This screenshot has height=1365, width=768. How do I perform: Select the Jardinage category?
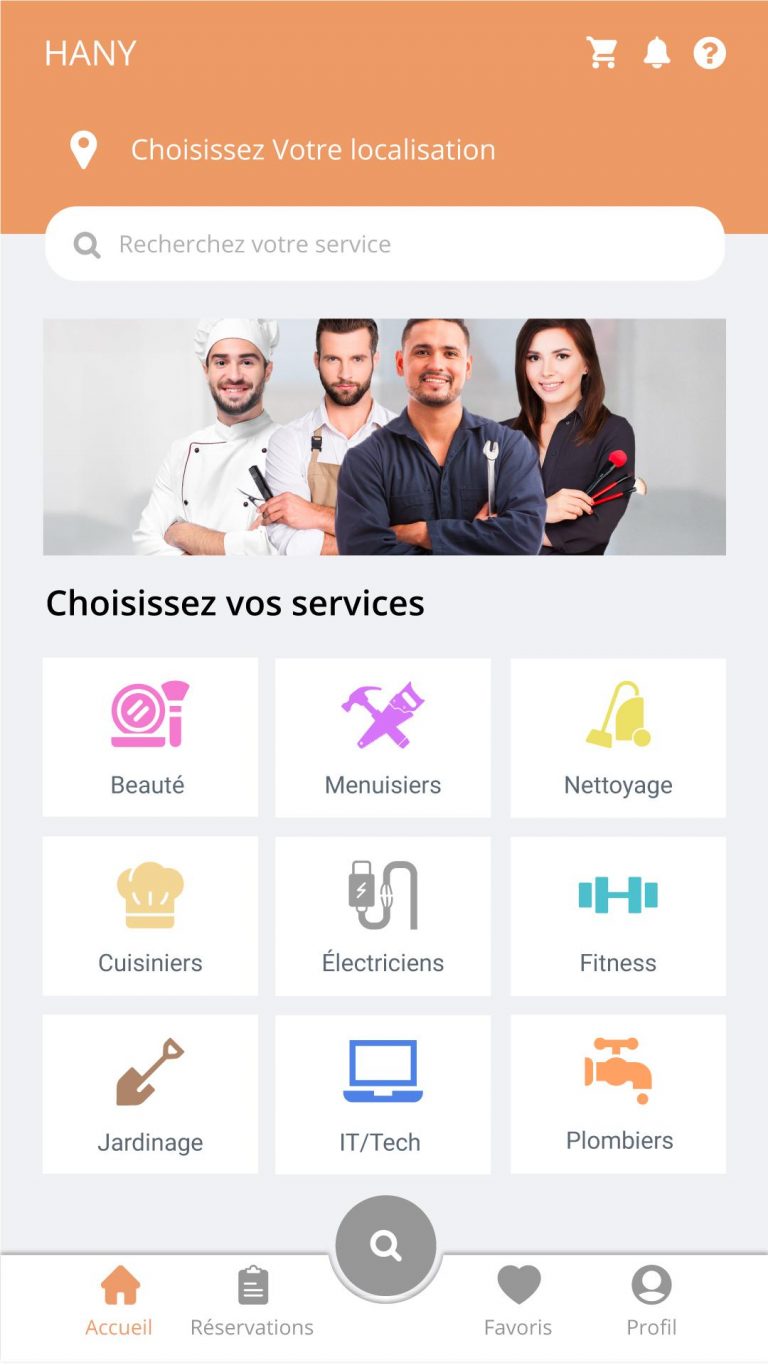coord(150,1094)
